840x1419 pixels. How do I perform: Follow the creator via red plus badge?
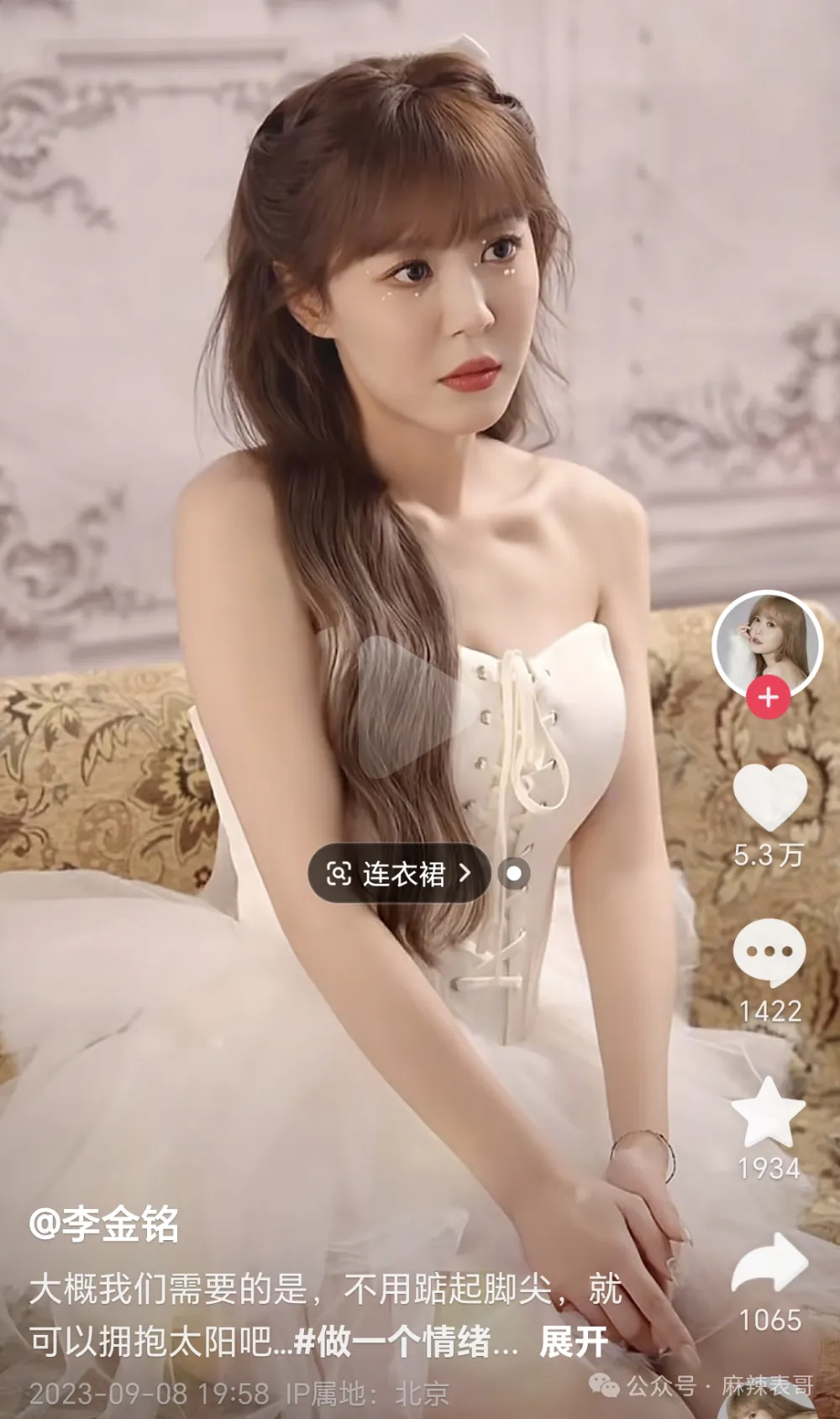pyautogui.click(x=768, y=697)
